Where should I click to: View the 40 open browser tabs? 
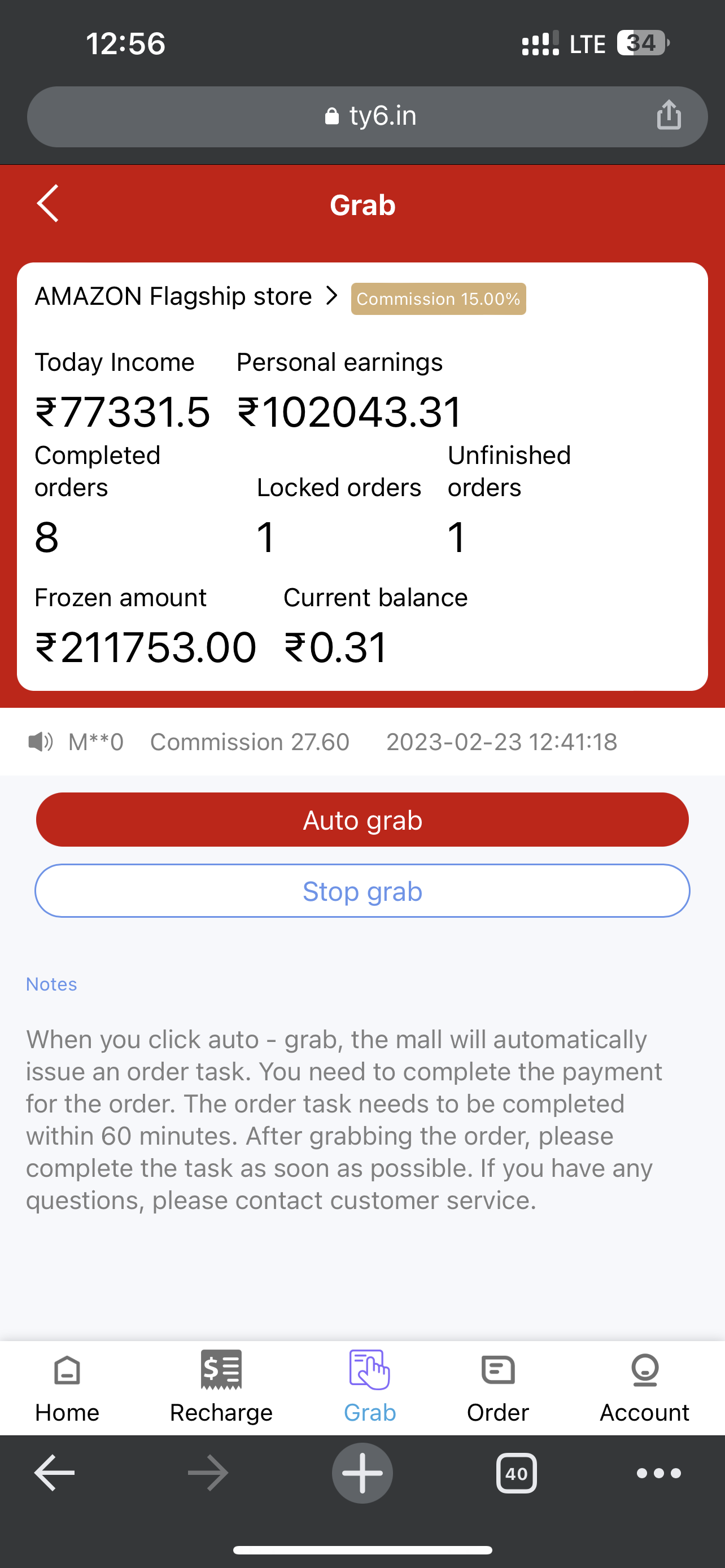[x=516, y=1473]
